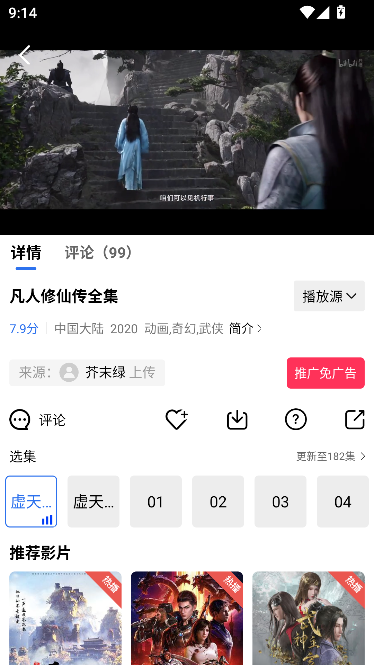The width and height of the screenshot is (374, 665).
Task: Expand the full episode list 更新至182集
Action: pos(331,456)
